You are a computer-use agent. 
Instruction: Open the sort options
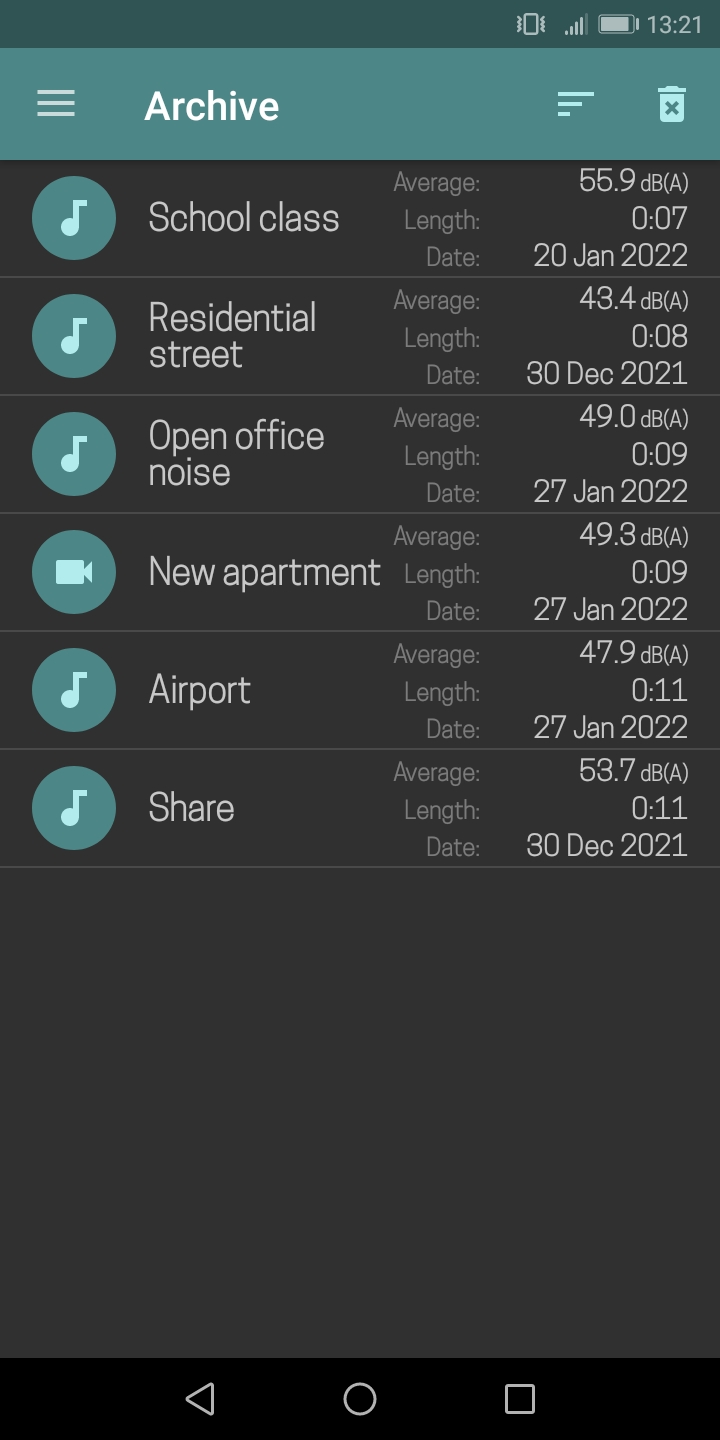point(575,104)
